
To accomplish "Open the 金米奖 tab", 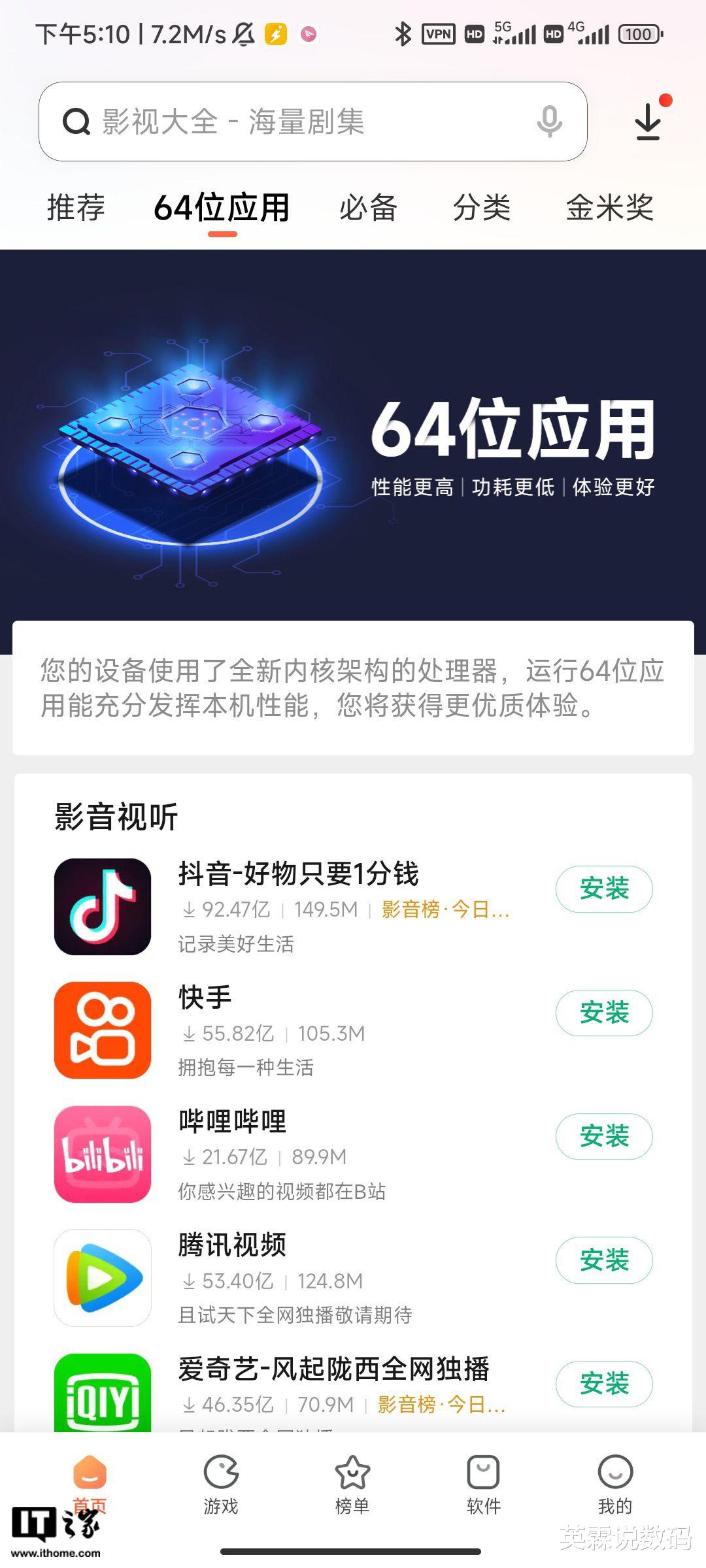I will tap(609, 208).
